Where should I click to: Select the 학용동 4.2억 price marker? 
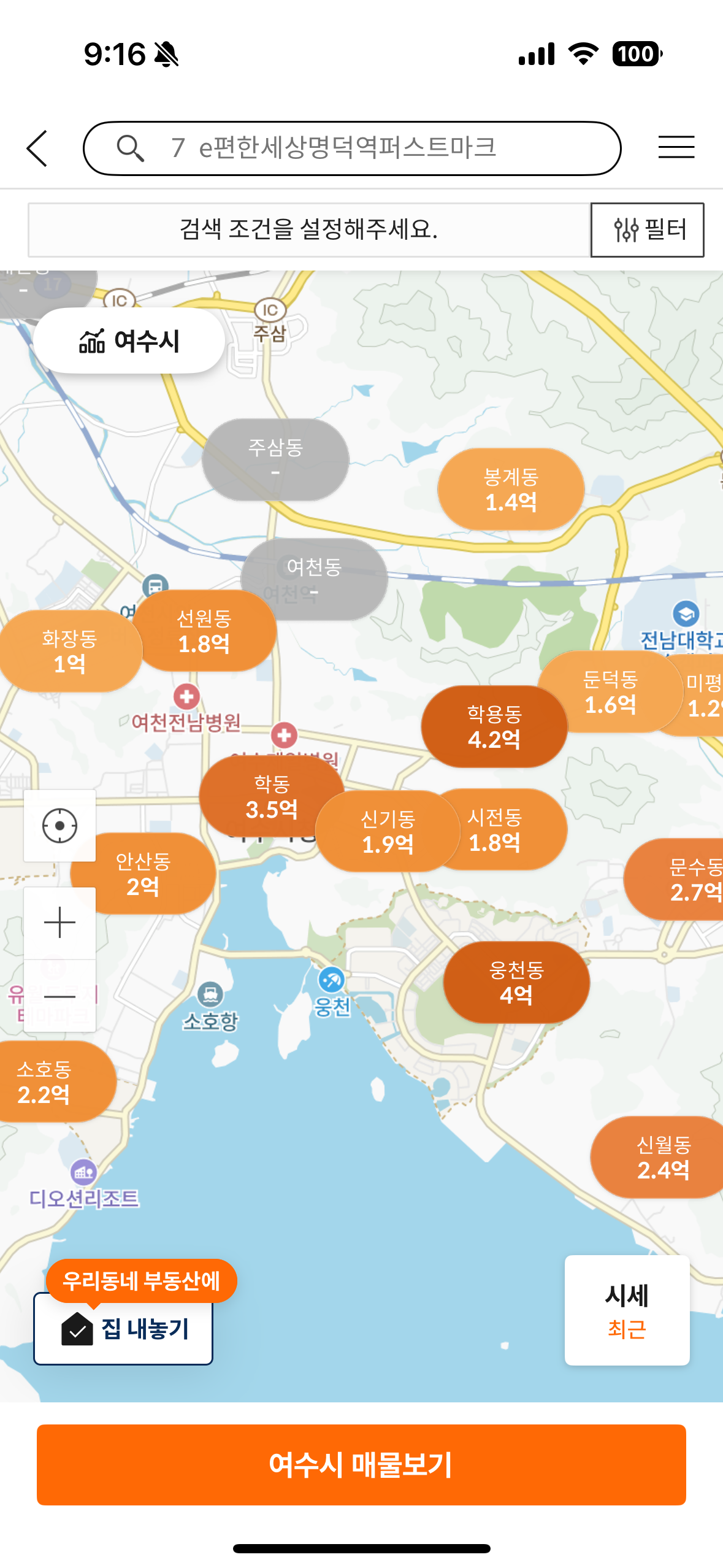494,726
